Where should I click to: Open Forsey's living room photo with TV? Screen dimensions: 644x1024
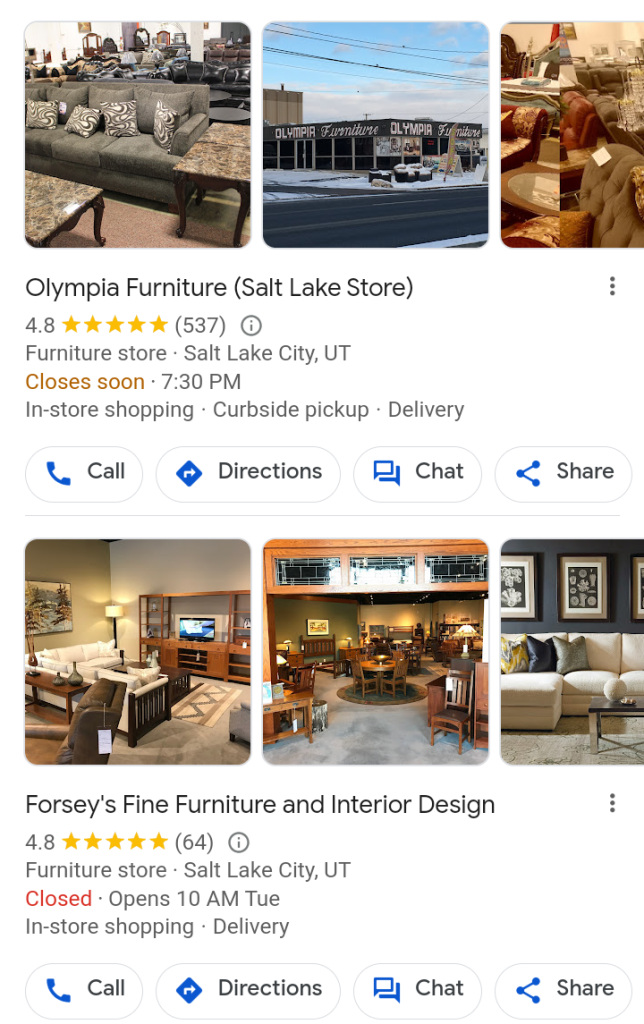pos(138,652)
